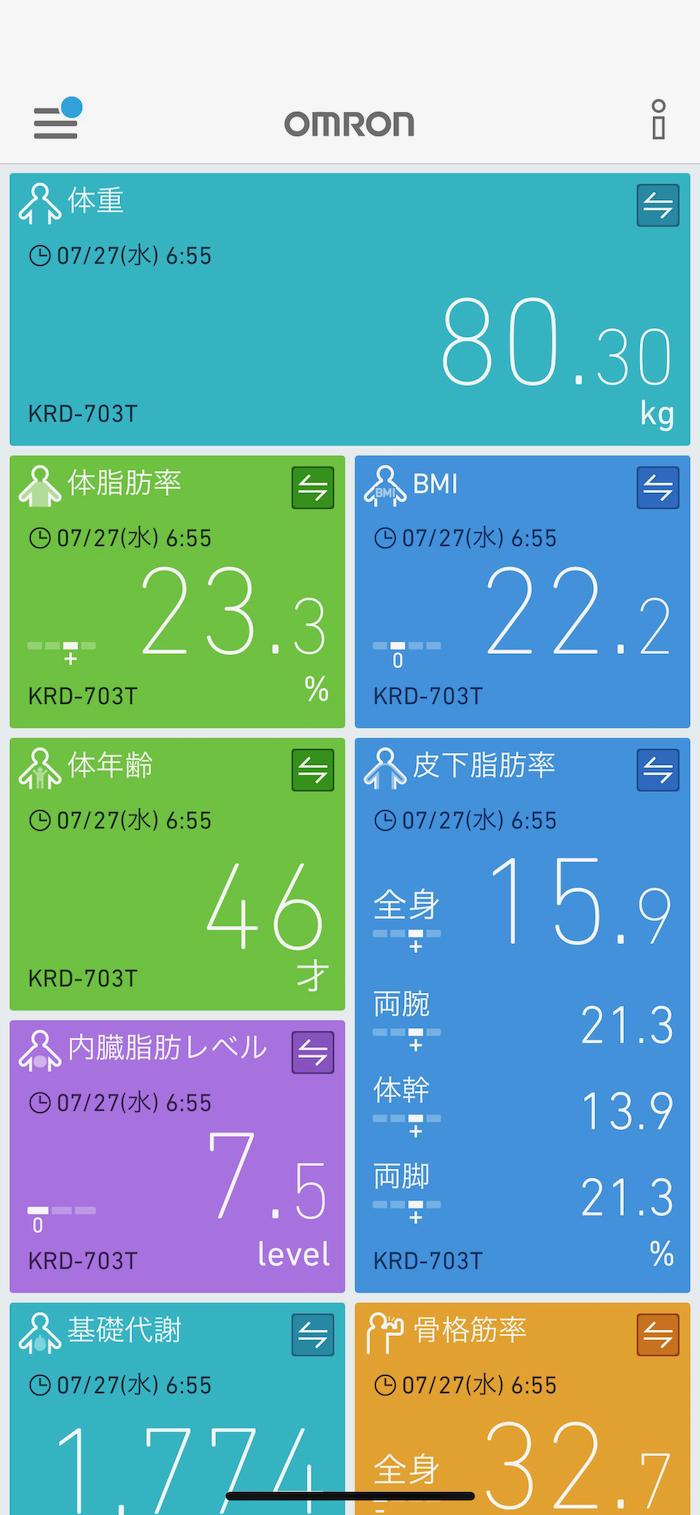
Task: Tap the swap icon on 基礎代謝 card
Action: [x=312, y=1335]
